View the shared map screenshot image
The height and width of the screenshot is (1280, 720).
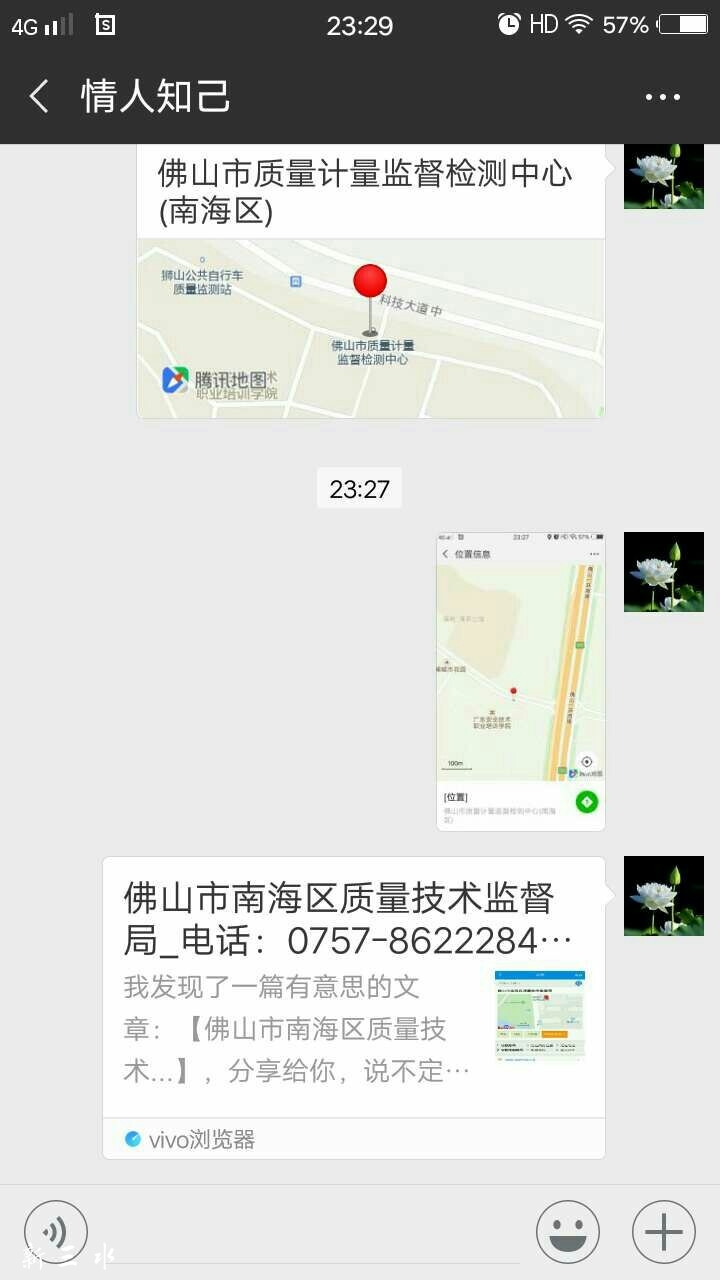(520, 680)
